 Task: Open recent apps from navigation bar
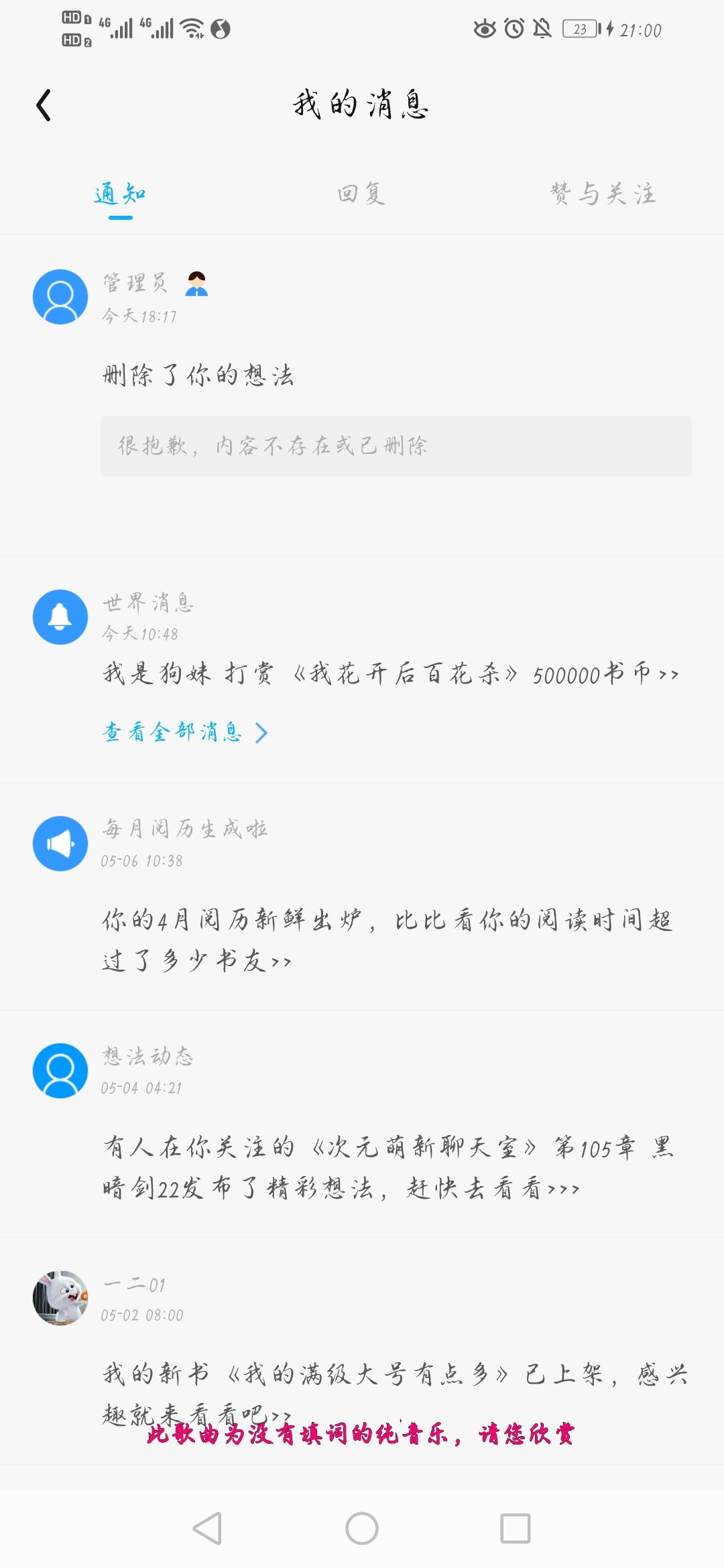pos(516,1528)
